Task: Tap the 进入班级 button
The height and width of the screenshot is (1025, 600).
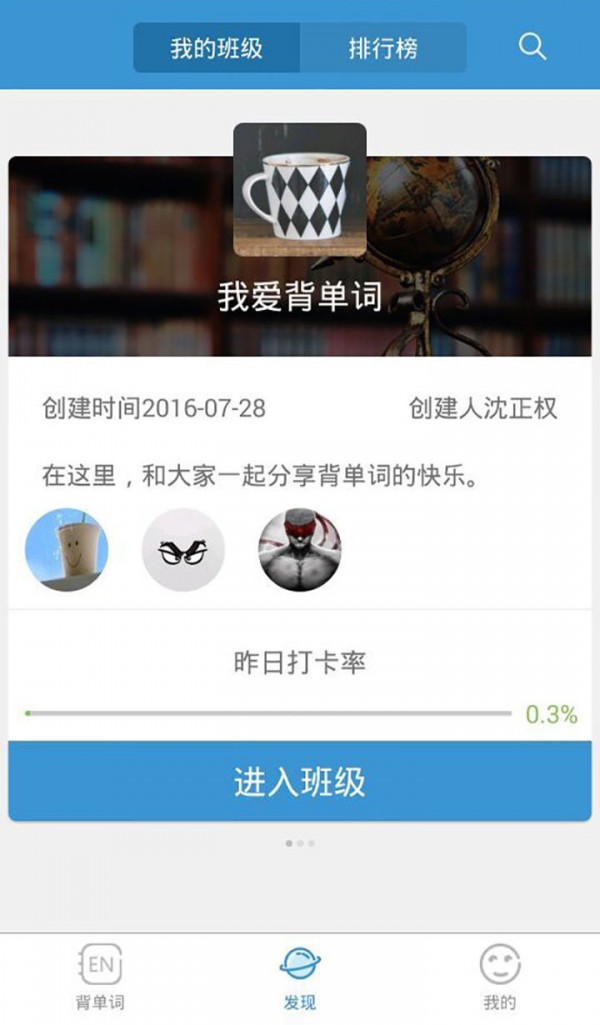Action: (x=300, y=781)
